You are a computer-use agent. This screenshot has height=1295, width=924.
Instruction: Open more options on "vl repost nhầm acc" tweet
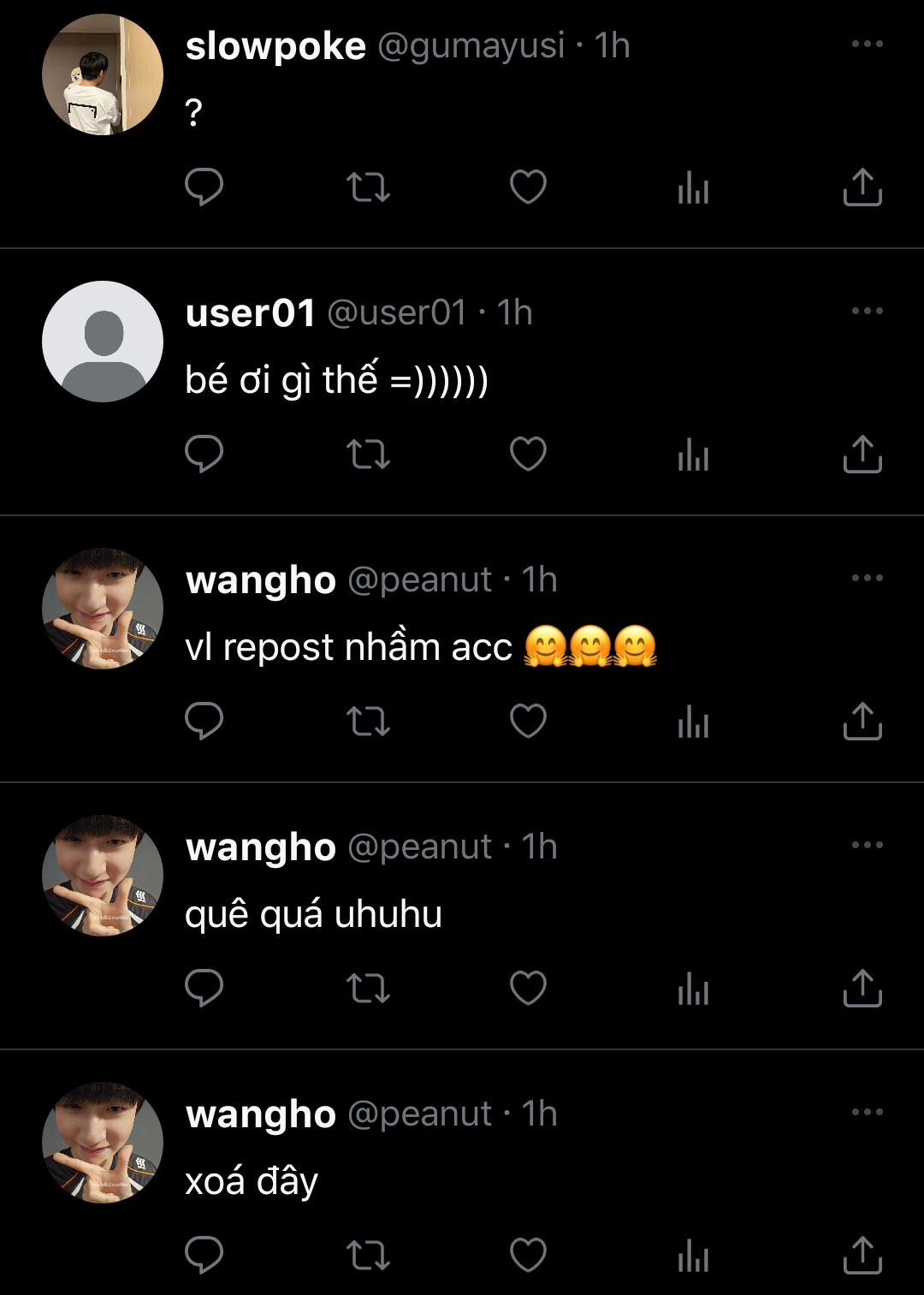[867, 578]
